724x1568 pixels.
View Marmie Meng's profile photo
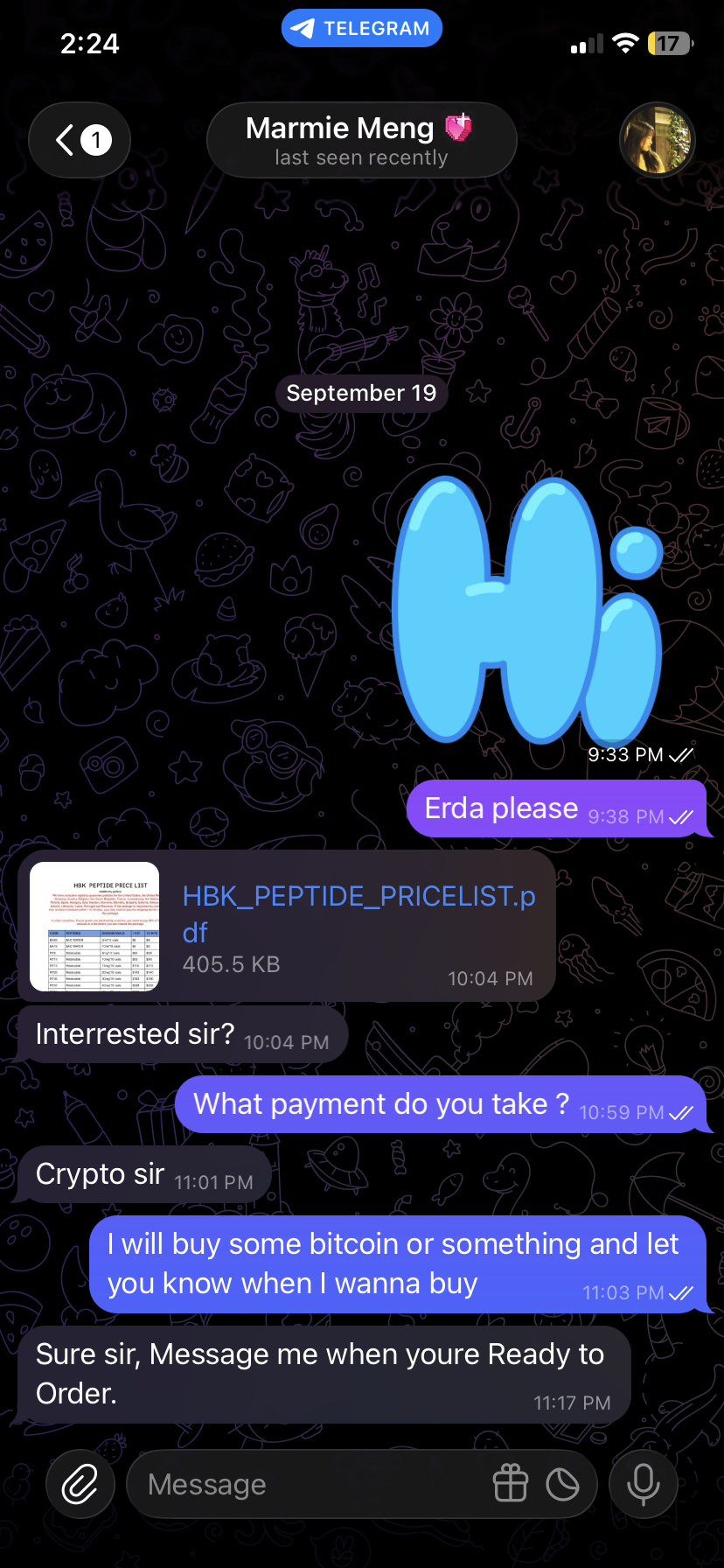click(x=657, y=140)
